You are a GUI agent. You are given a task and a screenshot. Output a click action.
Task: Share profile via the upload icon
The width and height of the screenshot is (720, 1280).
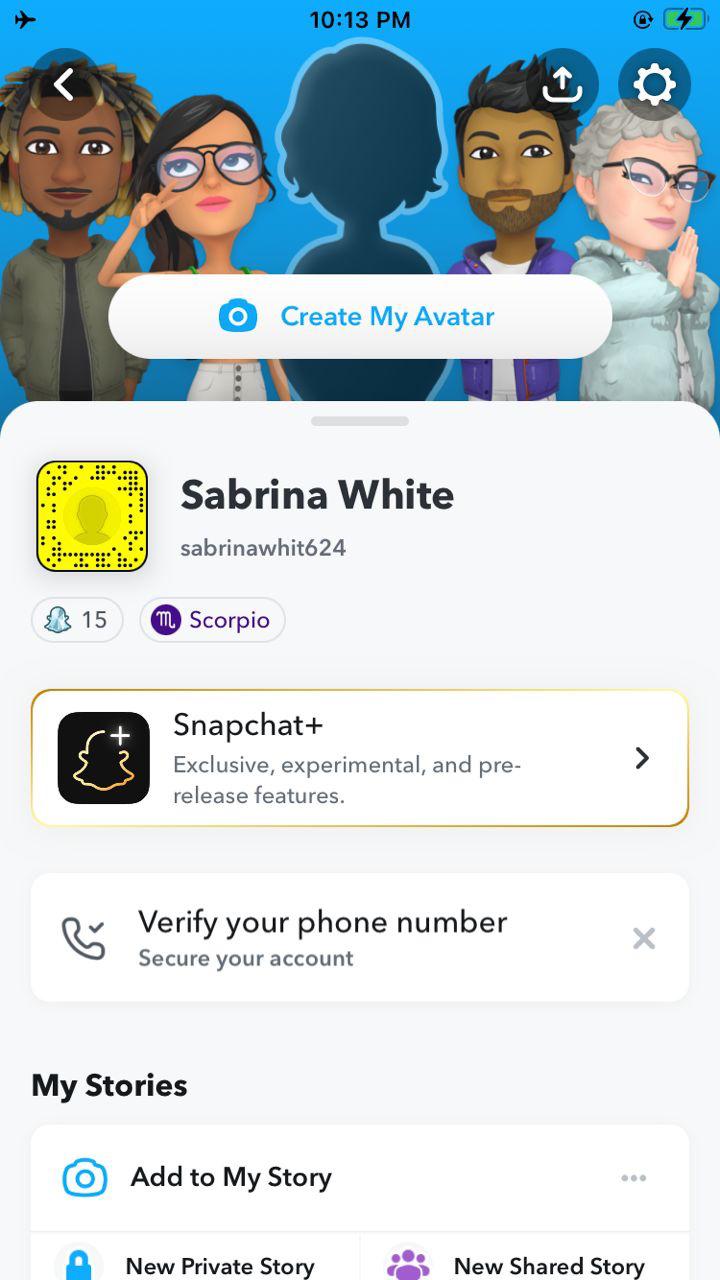pyautogui.click(x=562, y=85)
